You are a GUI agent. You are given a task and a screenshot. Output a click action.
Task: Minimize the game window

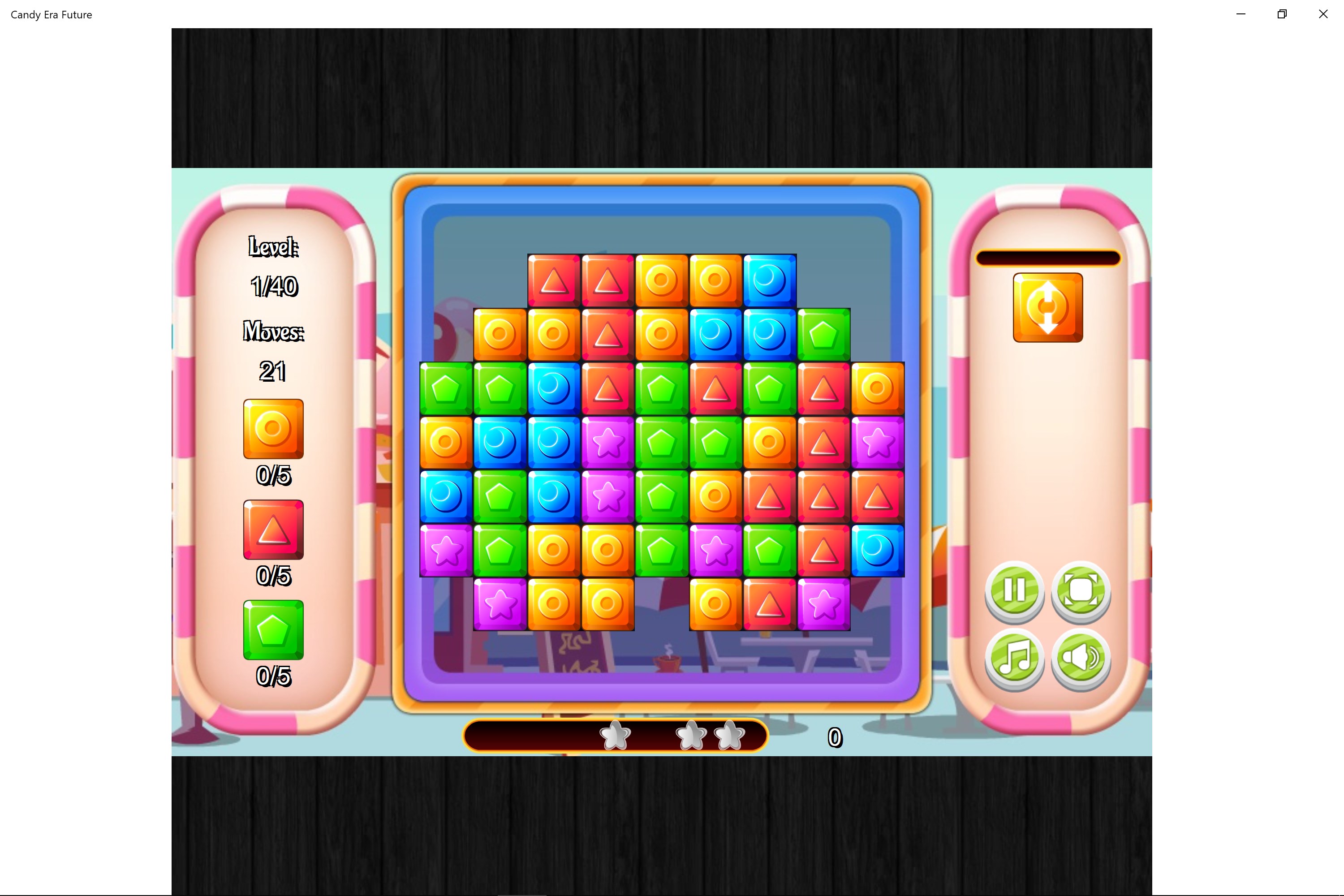click(x=1241, y=14)
